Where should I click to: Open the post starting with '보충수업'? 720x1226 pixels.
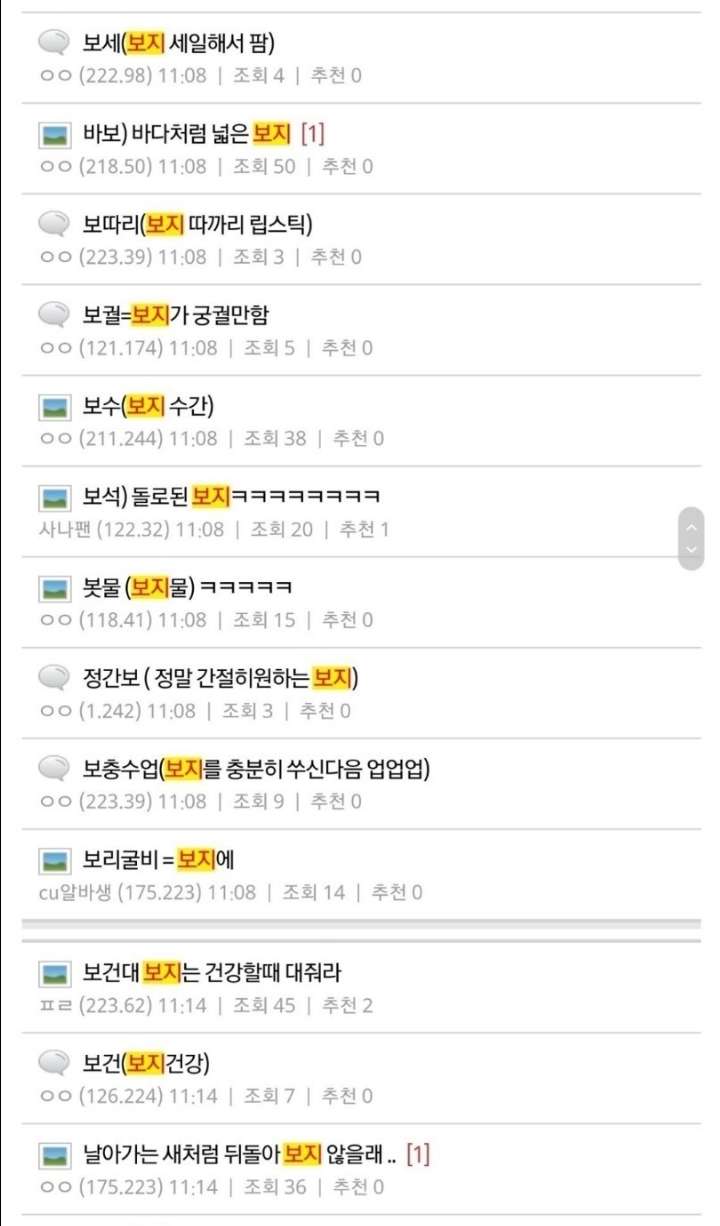coord(256,769)
